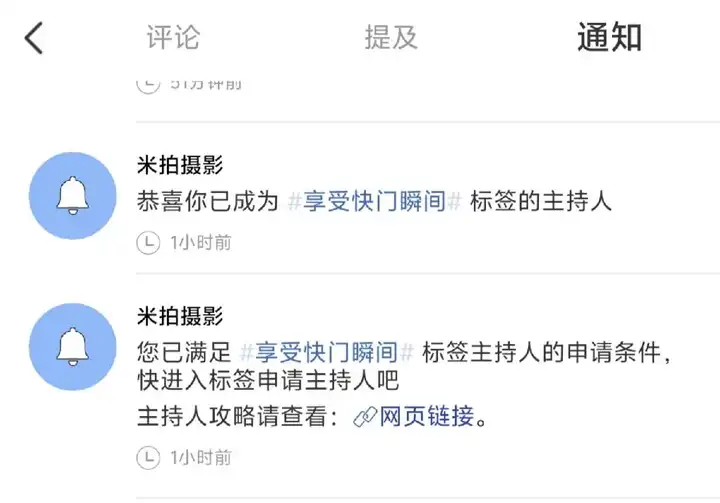Open #享受快门瞬间# tag in the 您已满足 notification
The image size is (720, 503).
coord(327,352)
